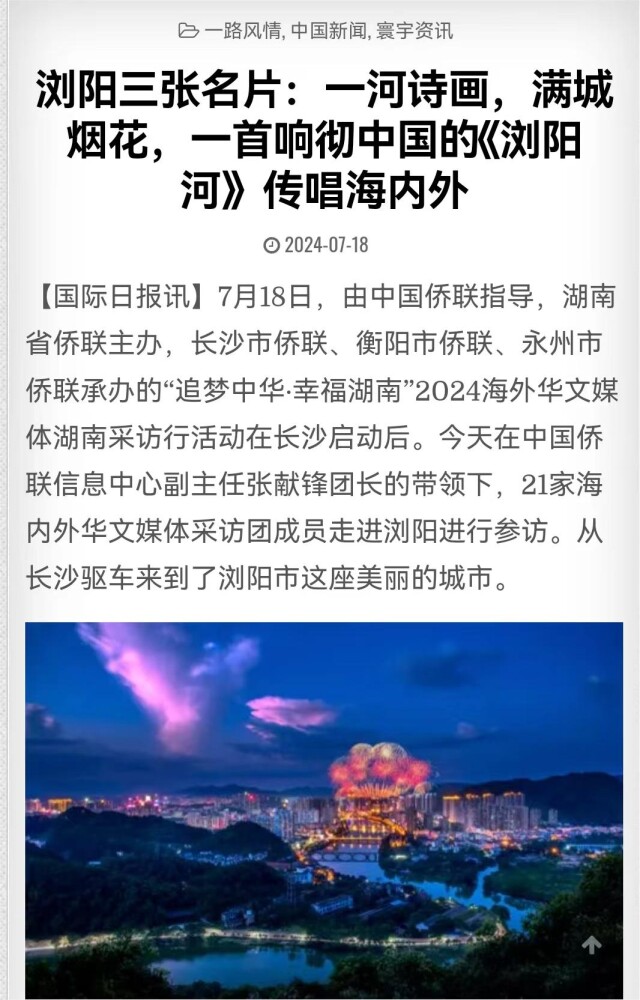The image size is (640, 1000).
Task: Open the 中国新闻 category link
Action: [328, 31]
